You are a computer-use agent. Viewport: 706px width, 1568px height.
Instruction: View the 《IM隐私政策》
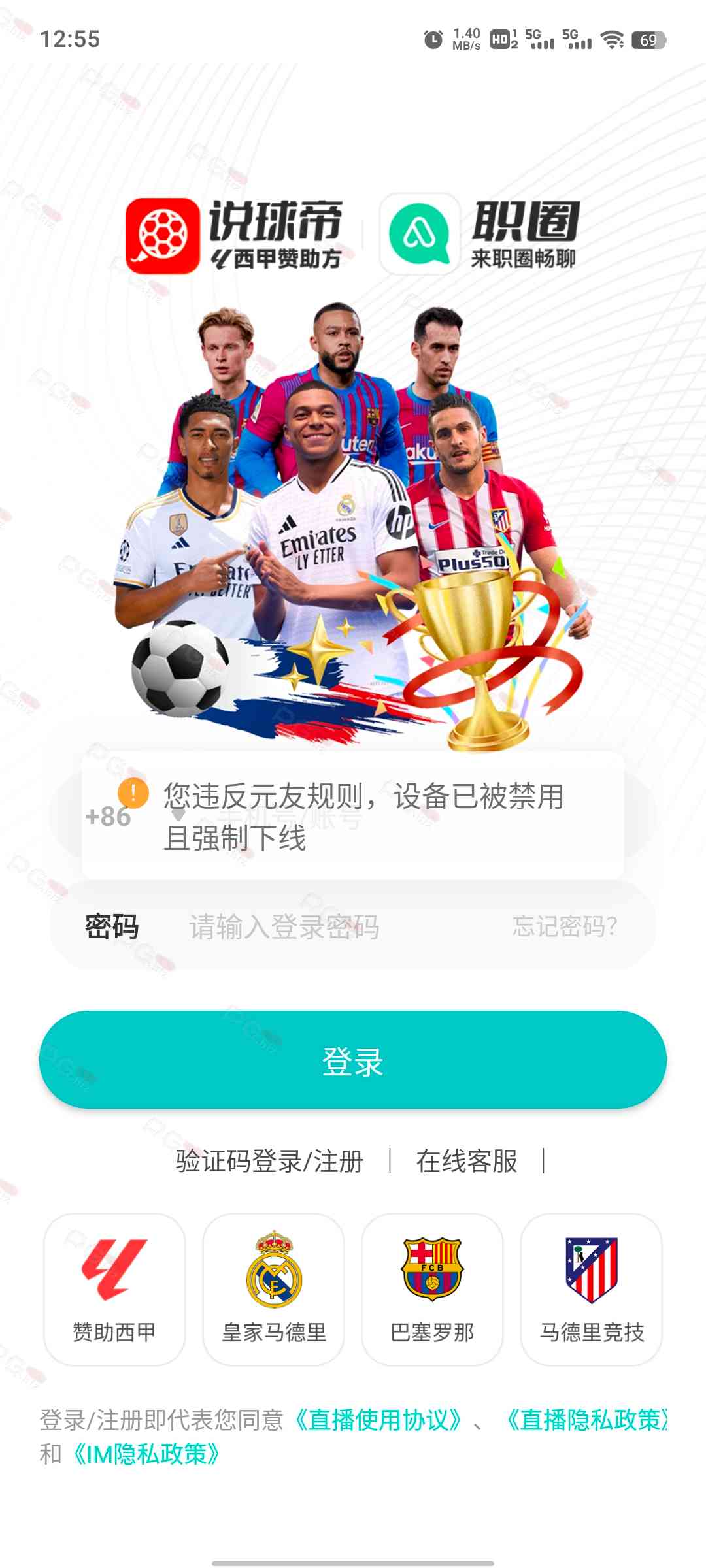(146, 1454)
